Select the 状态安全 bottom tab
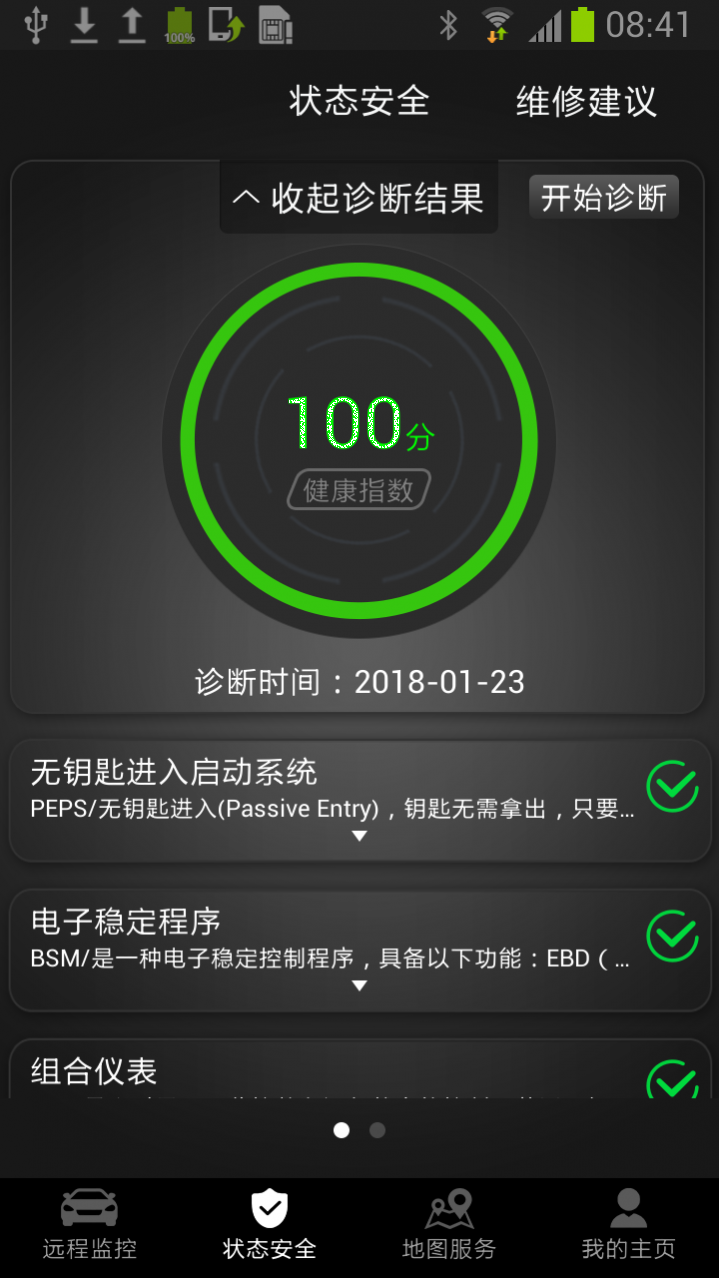 click(269, 1226)
